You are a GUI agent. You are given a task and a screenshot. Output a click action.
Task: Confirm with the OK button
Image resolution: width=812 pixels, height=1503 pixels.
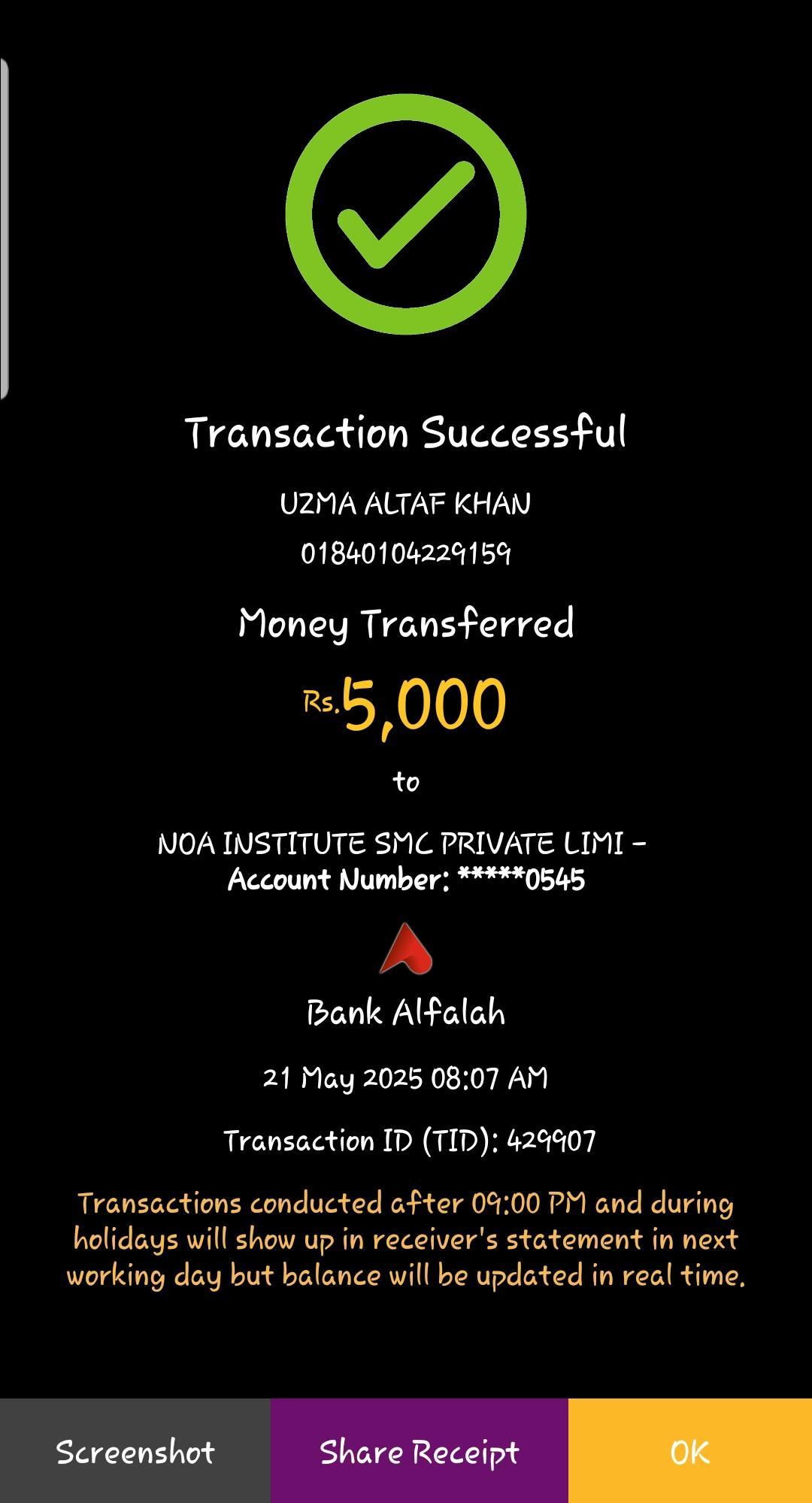pos(689,1451)
